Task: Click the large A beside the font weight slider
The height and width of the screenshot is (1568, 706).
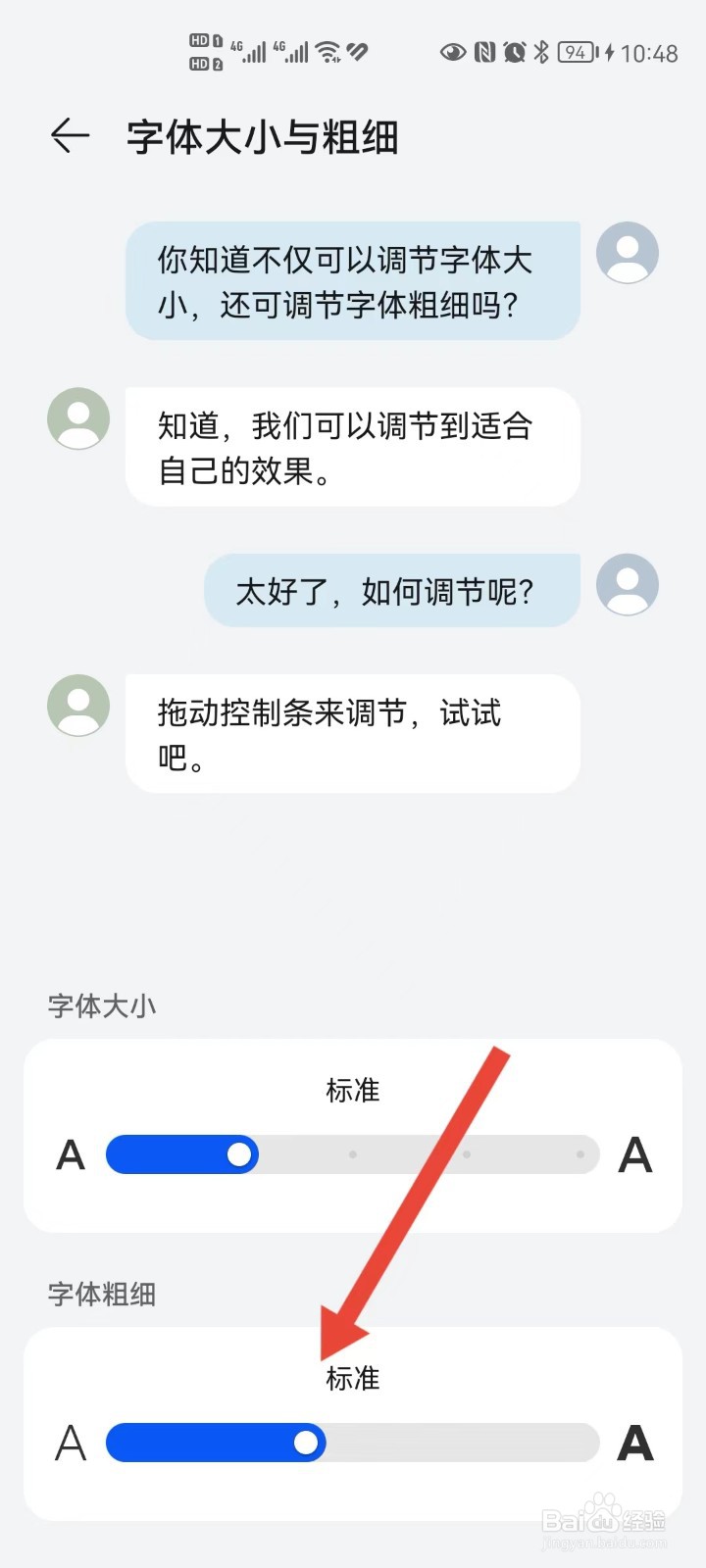Action: tap(635, 1444)
